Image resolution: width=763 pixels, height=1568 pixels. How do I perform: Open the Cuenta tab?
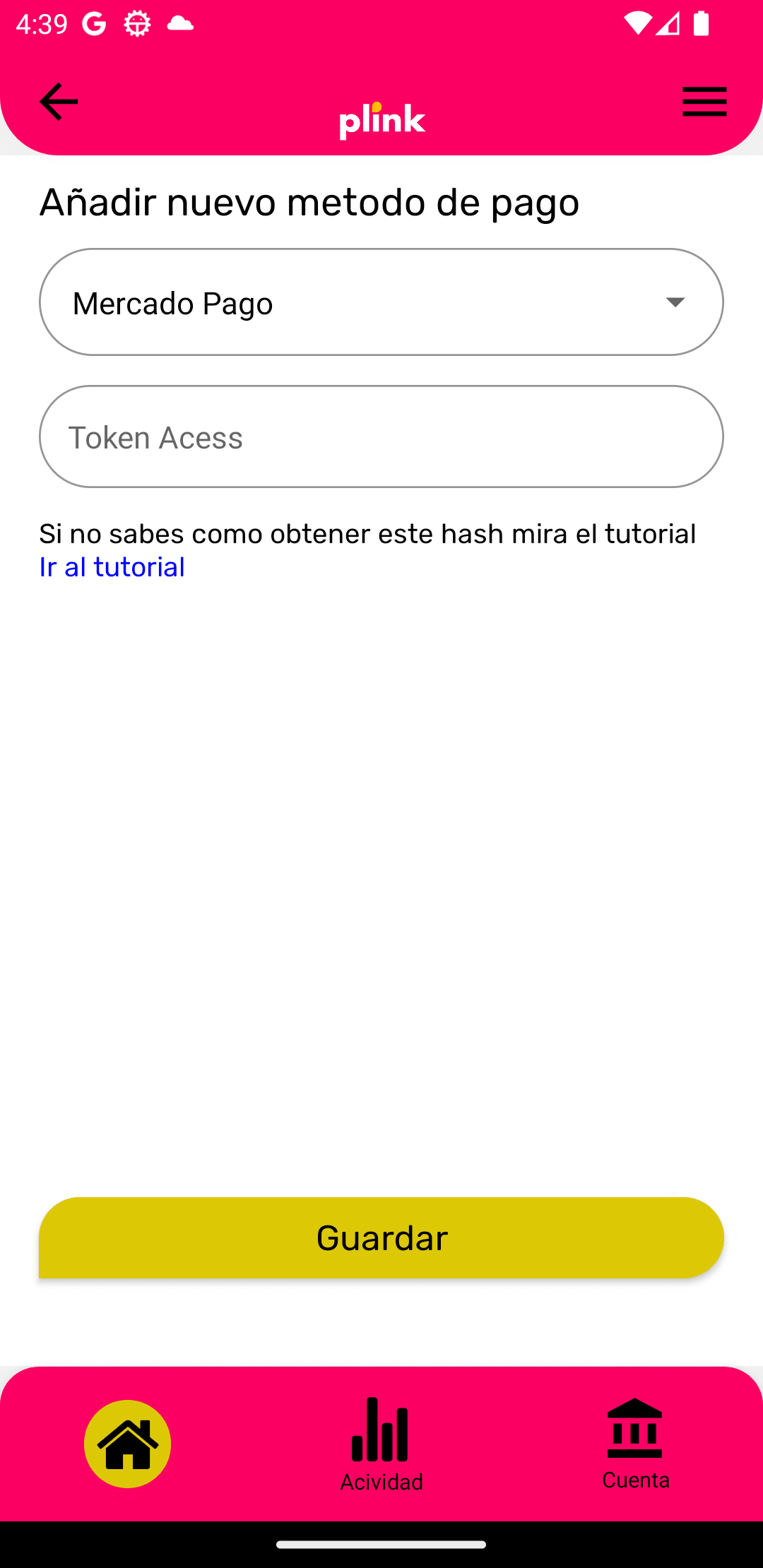coord(635,1444)
